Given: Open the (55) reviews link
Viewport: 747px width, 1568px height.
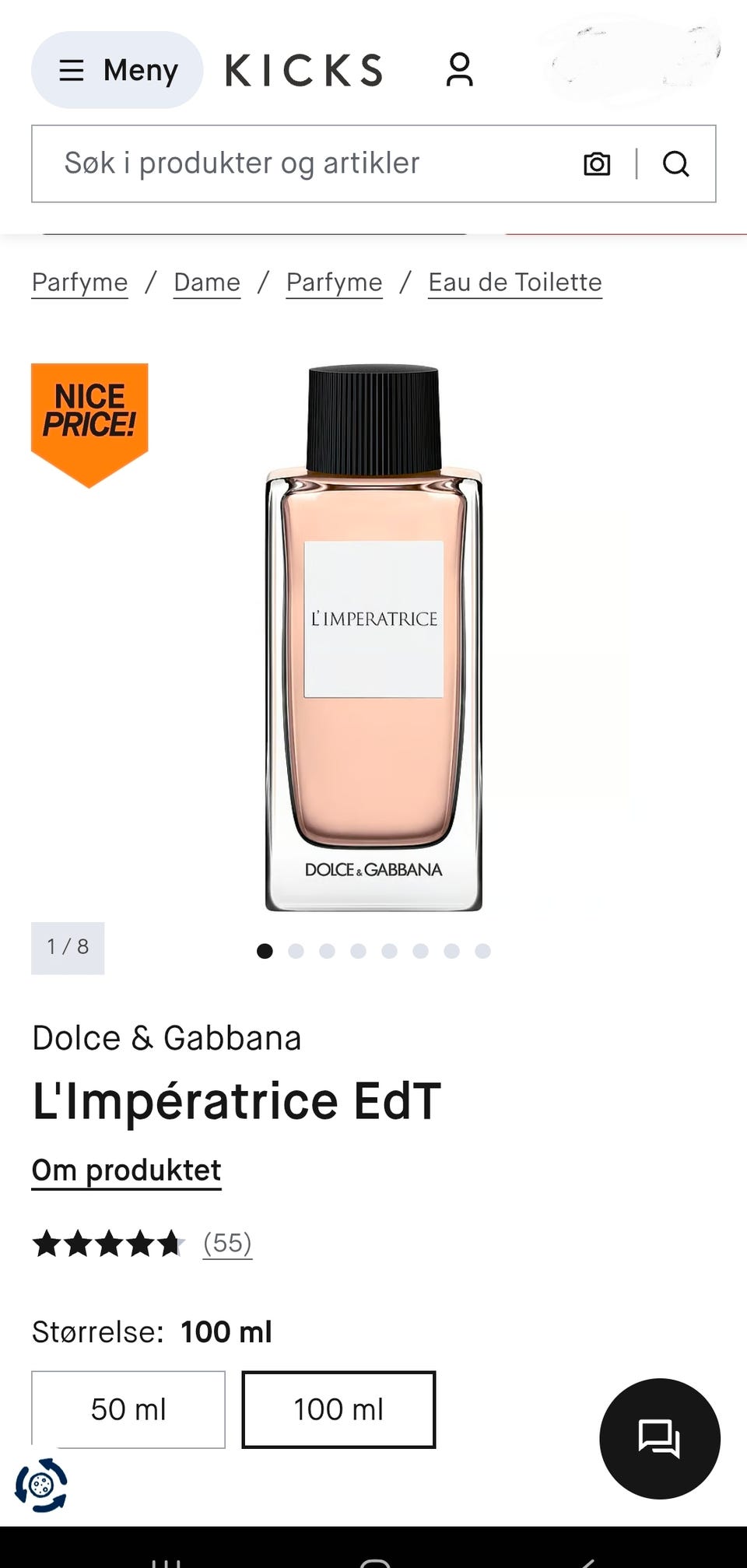Looking at the screenshot, I should click(226, 1242).
